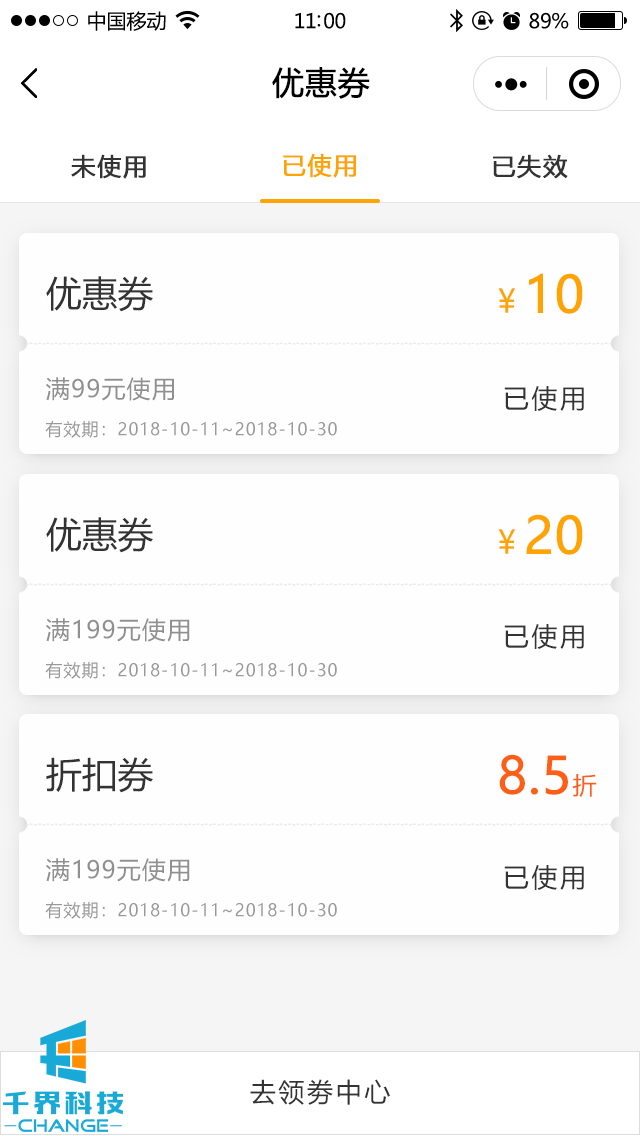
Task: Go back from the 优惠券 page
Action: point(30,84)
